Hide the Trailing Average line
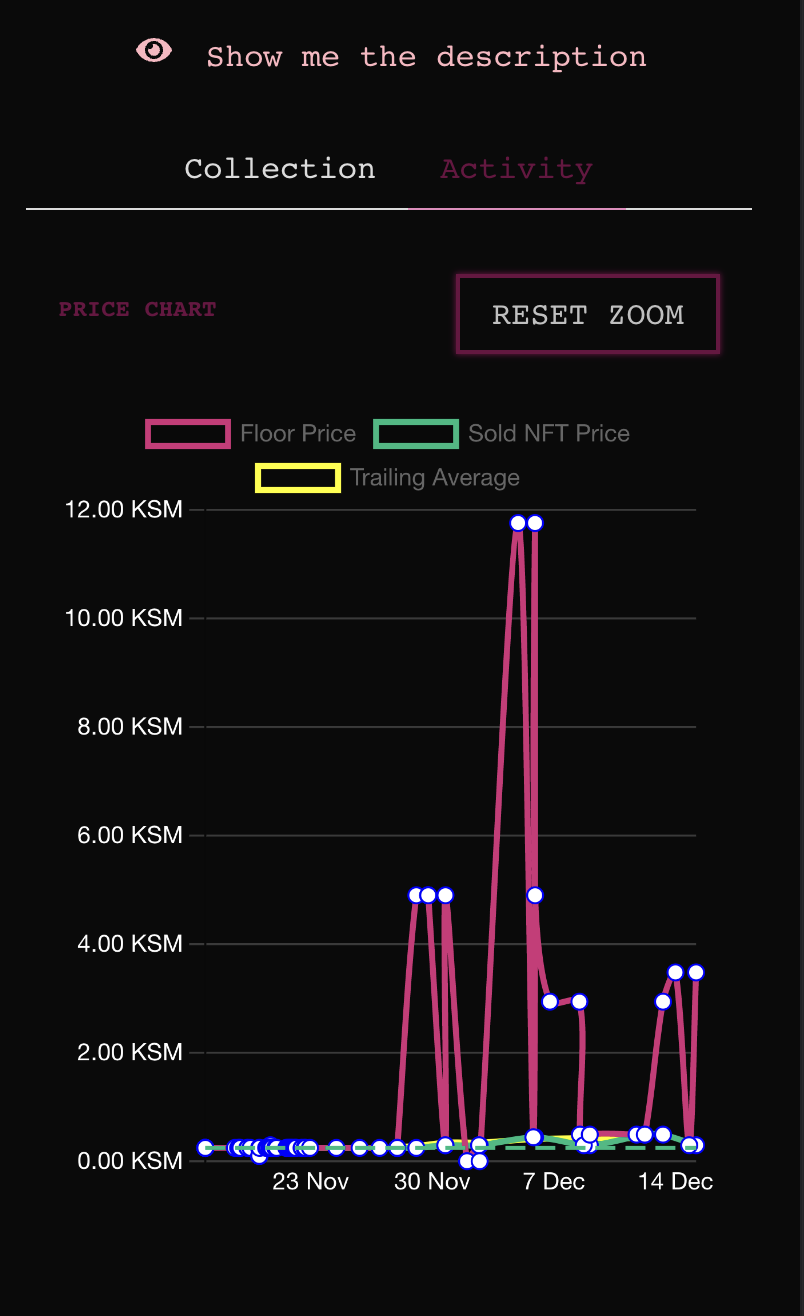This screenshot has width=804, height=1316. pyautogui.click(x=388, y=477)
